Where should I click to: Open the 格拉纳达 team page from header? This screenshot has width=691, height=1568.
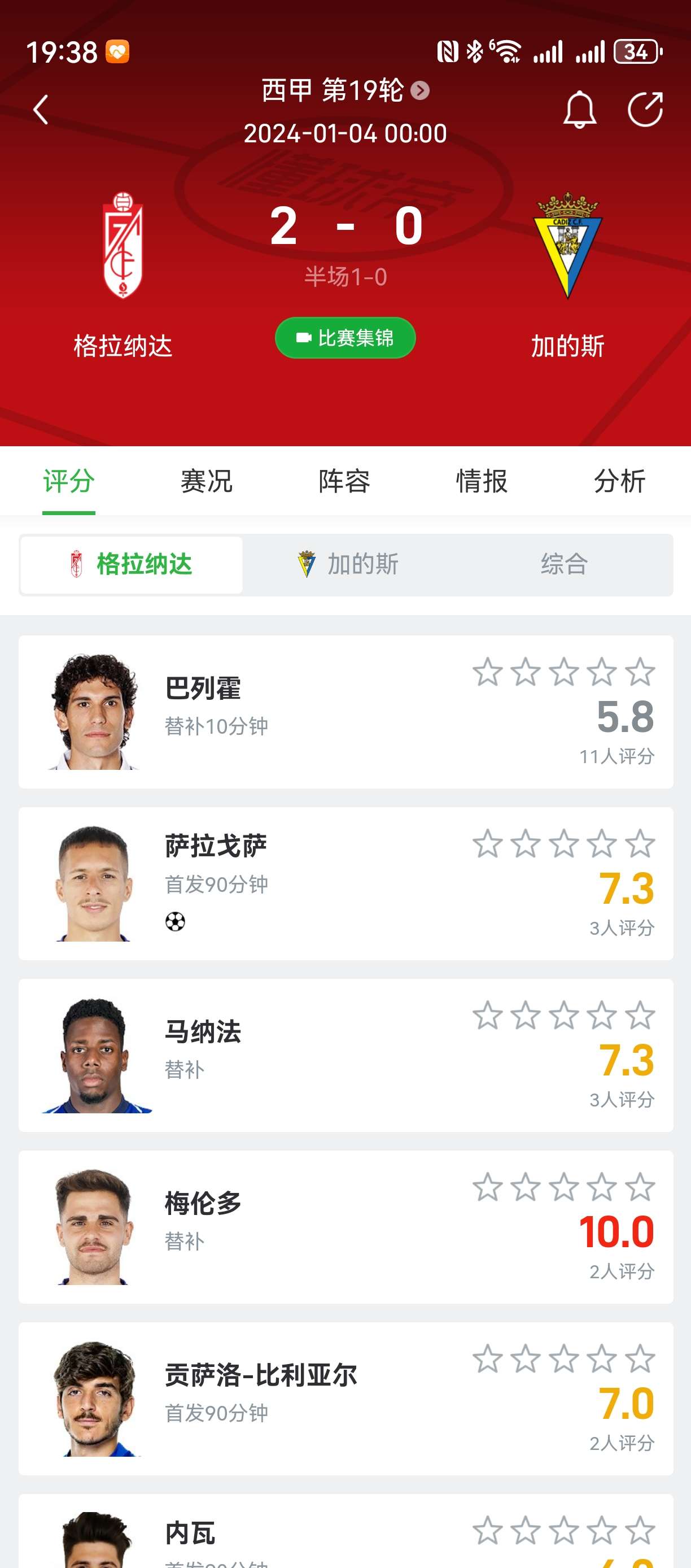[x=123, y=274]
